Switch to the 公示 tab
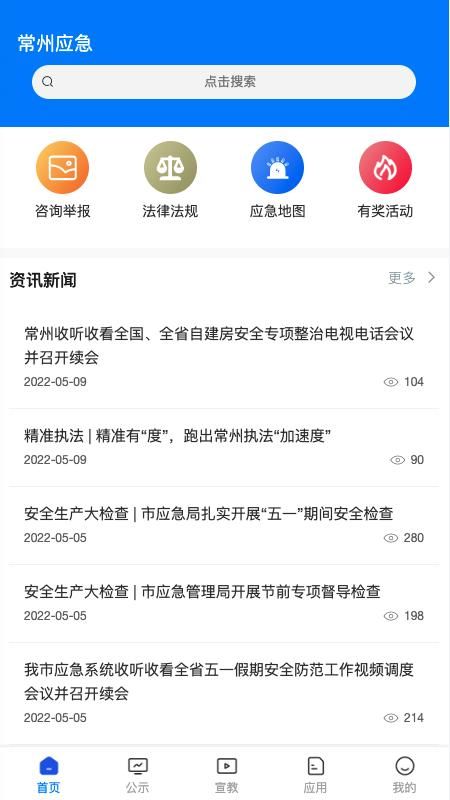Screen dimensions: 450x800 (x=138, y=775)
